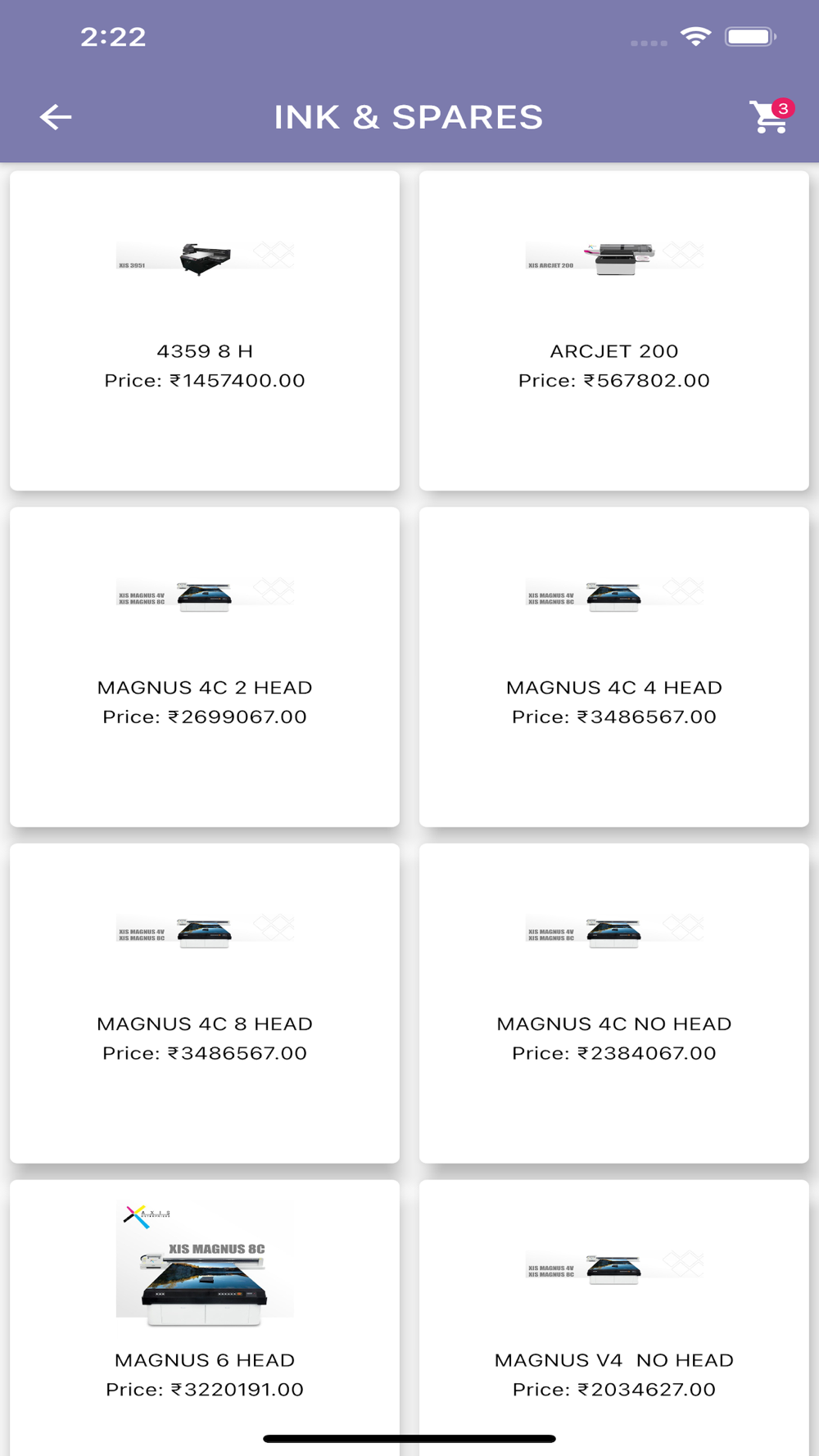The height and width of the screenshot is (1456, 819).
Task: View the ARCJET 200 product
Action: point(614,331)
